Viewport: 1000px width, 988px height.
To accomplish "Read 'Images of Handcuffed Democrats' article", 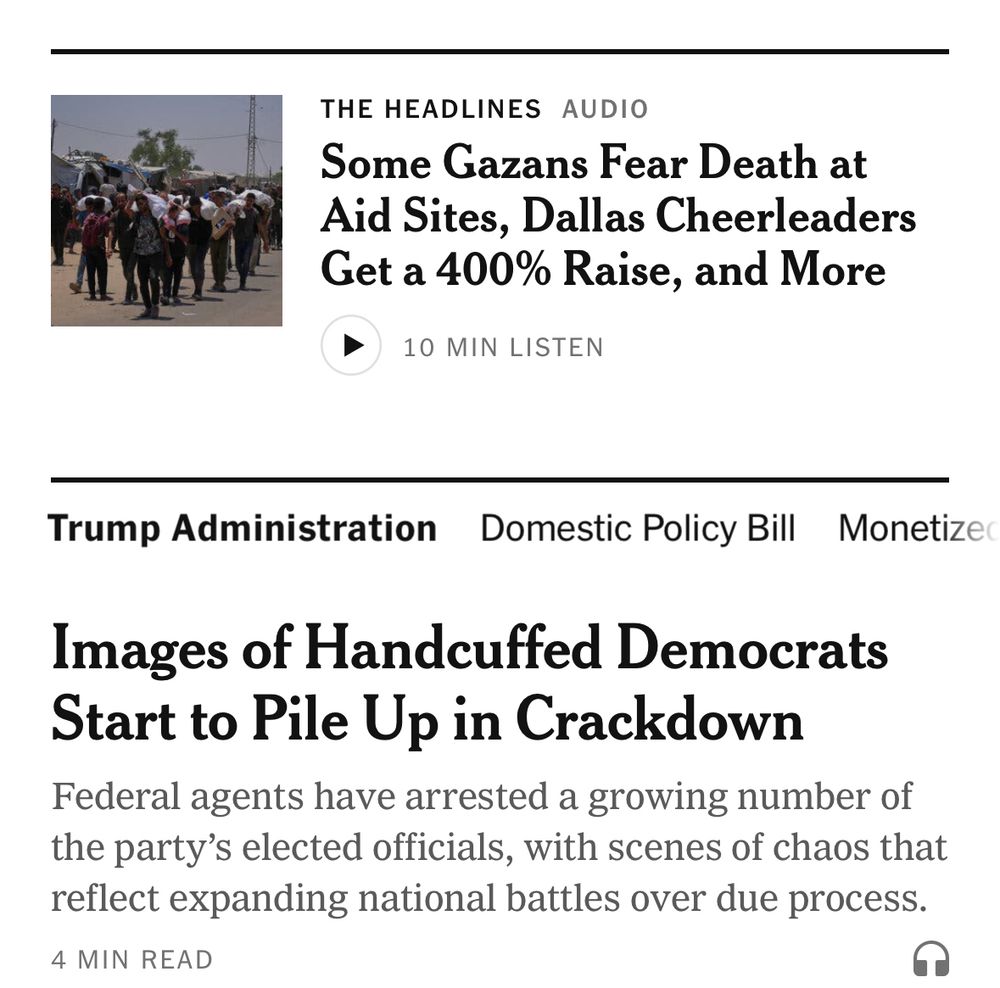I will 469,684.
